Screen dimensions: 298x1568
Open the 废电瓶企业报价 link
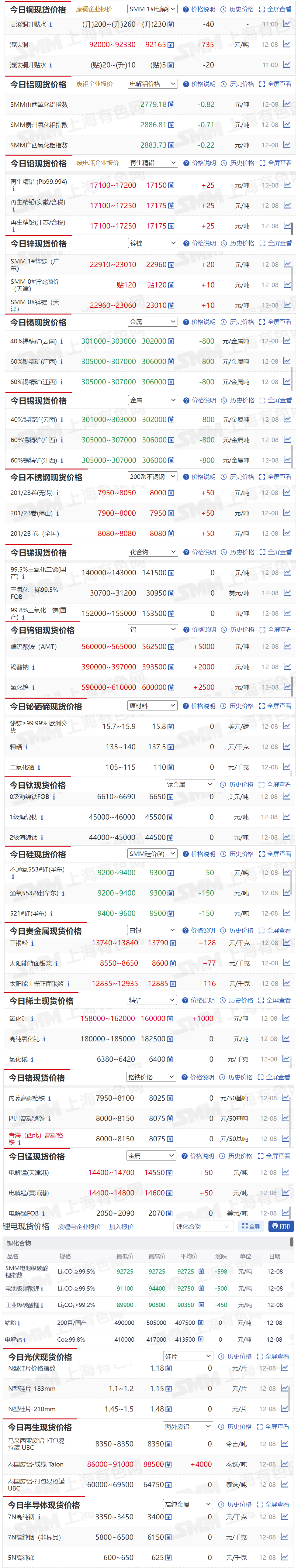pyautogui.click(x=98, y=163)
